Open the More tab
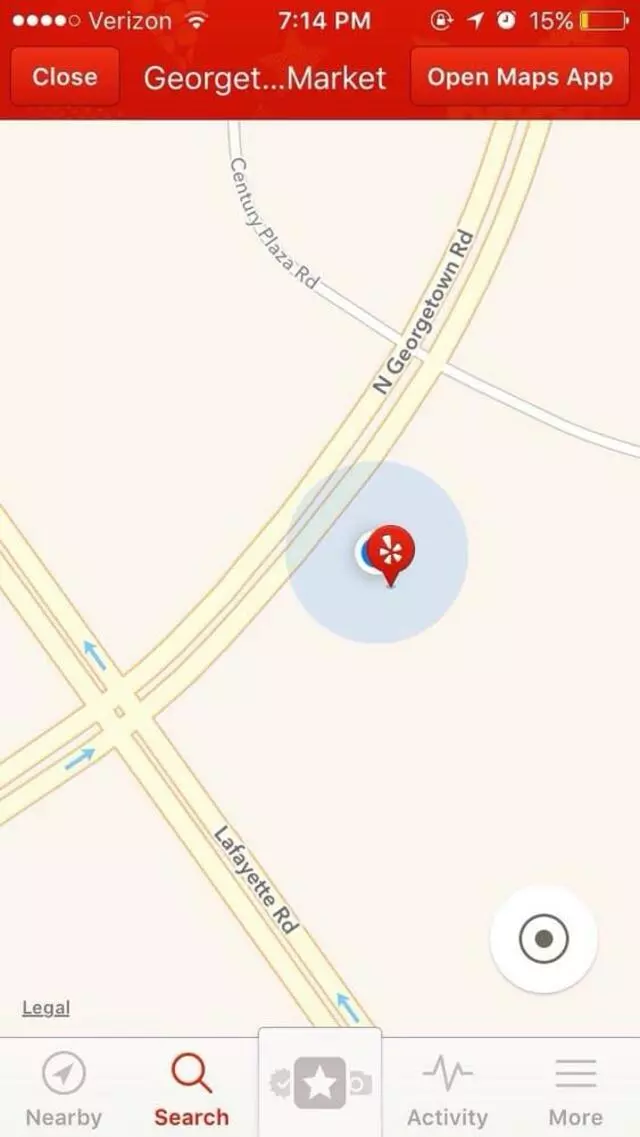The image size is (640, 1137). tap(576, 1090)
